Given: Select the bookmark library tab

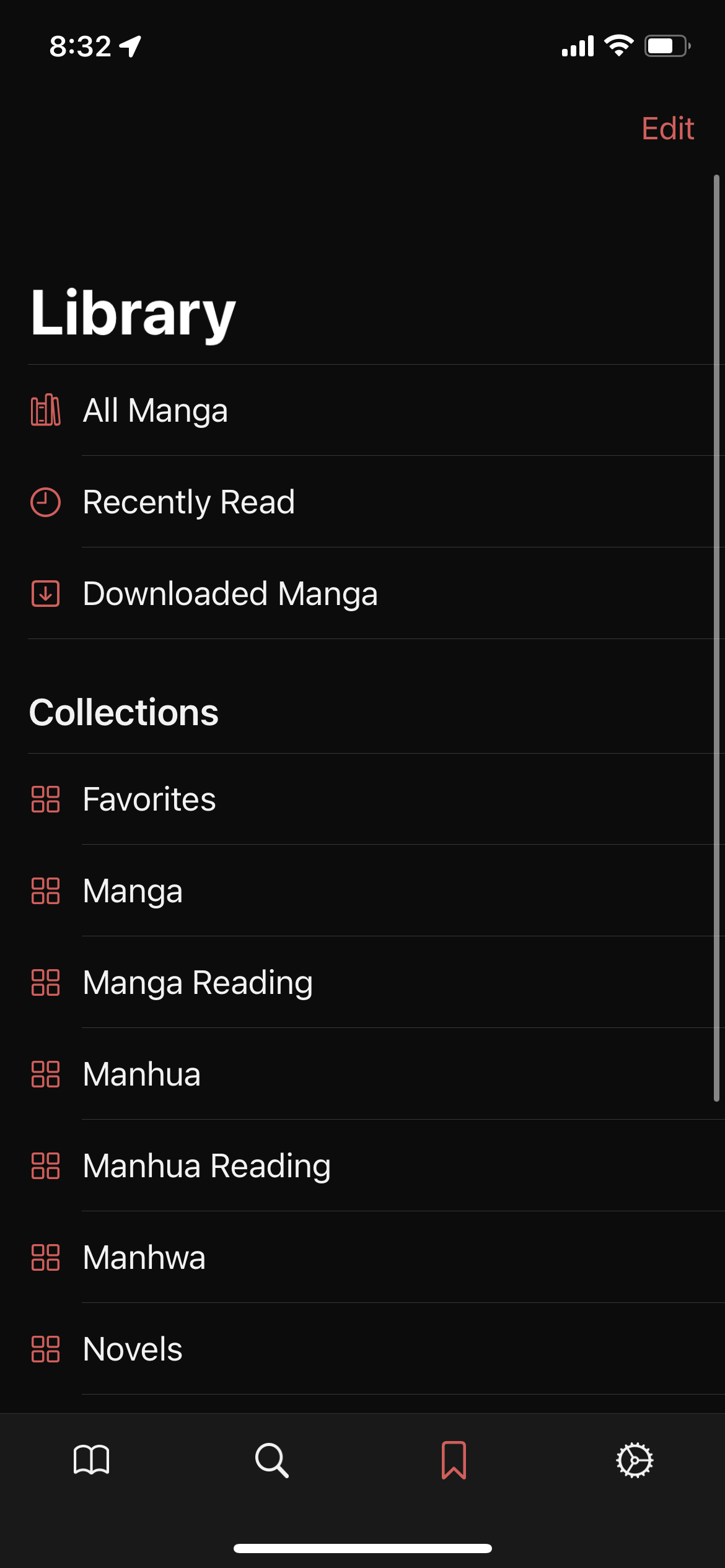Looking at the screenshot, I should 454,1460.
